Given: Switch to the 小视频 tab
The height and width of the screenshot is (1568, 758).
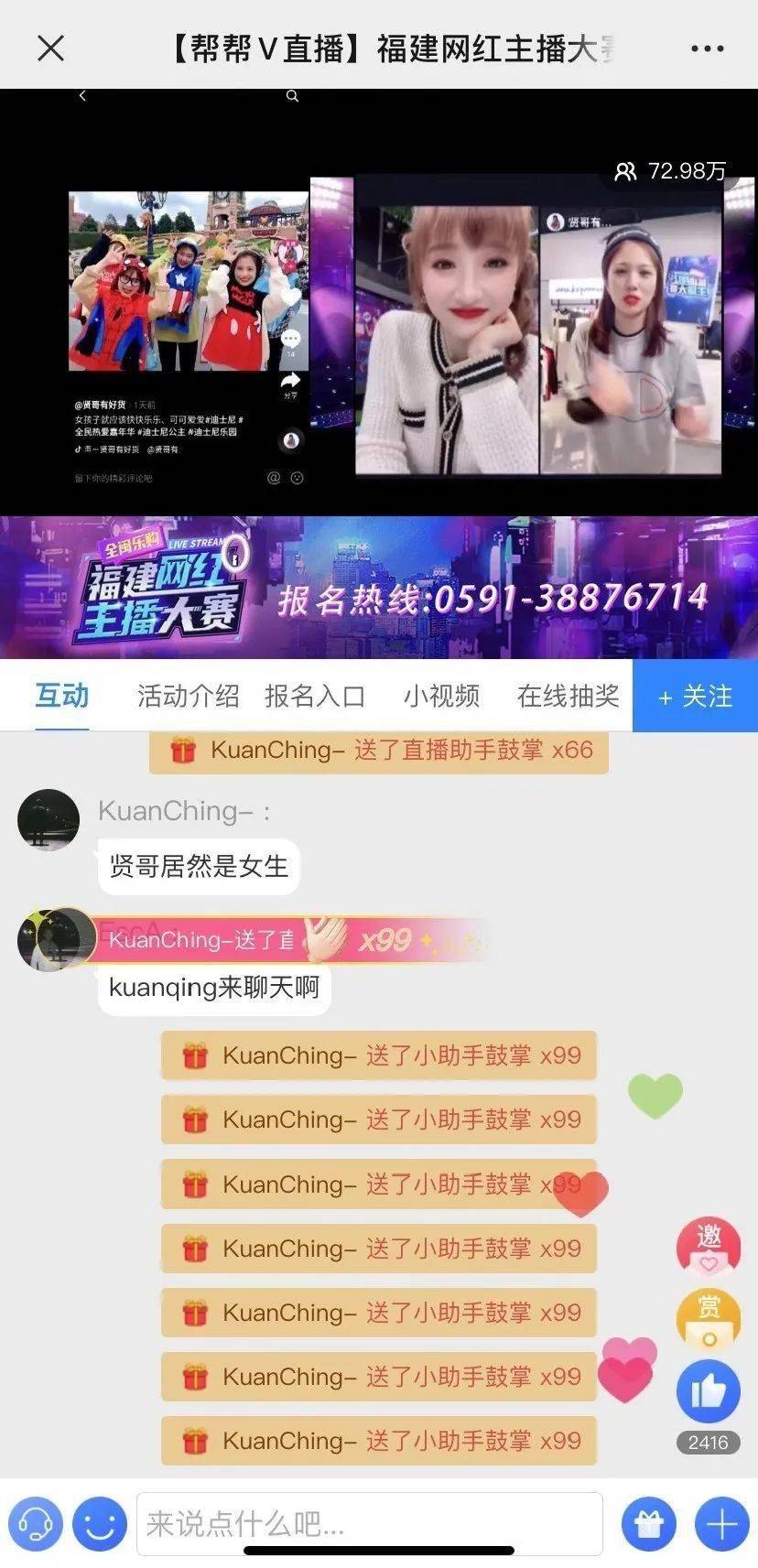Looking at the screenshot, I should [x=441, y=696].
